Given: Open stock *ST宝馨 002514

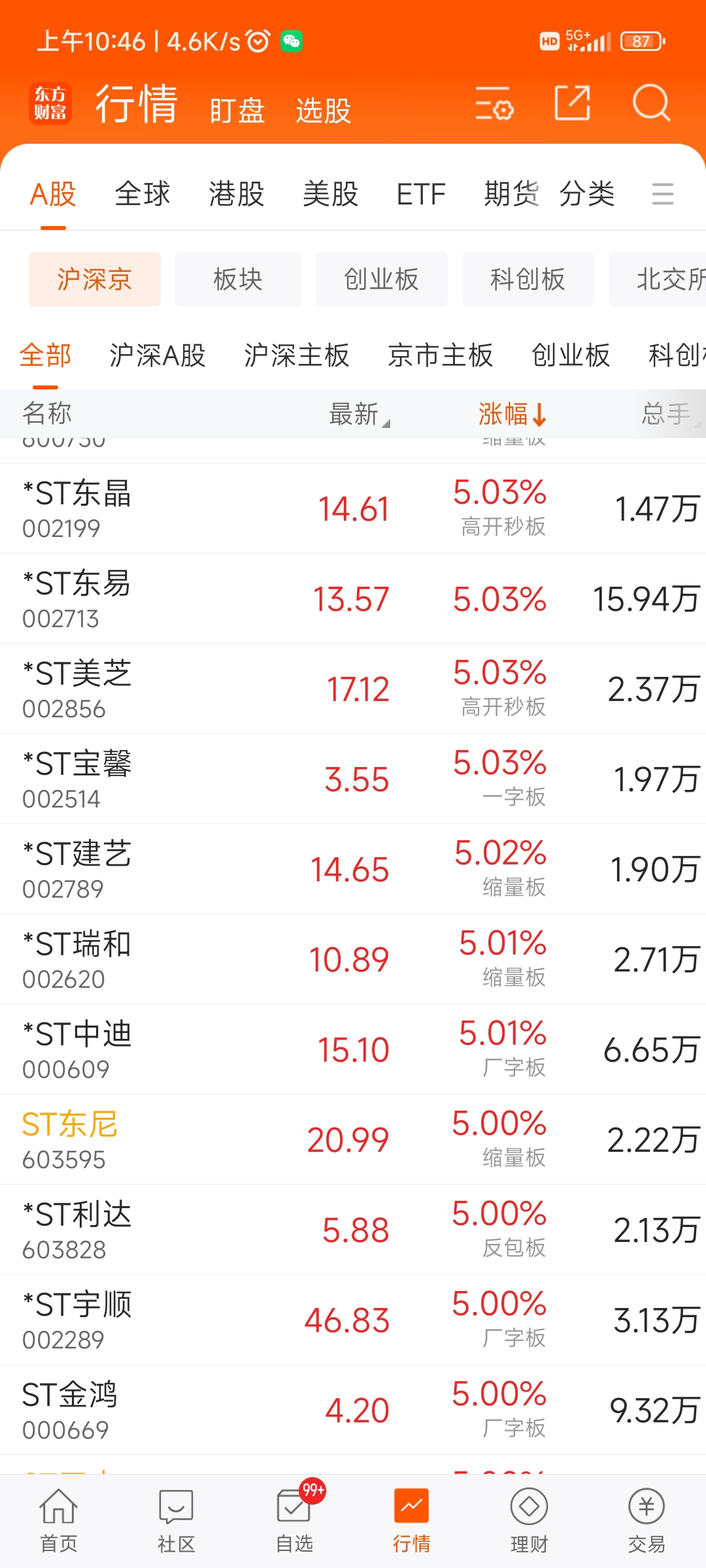Looking at the screenshot, I should point(353,779).
